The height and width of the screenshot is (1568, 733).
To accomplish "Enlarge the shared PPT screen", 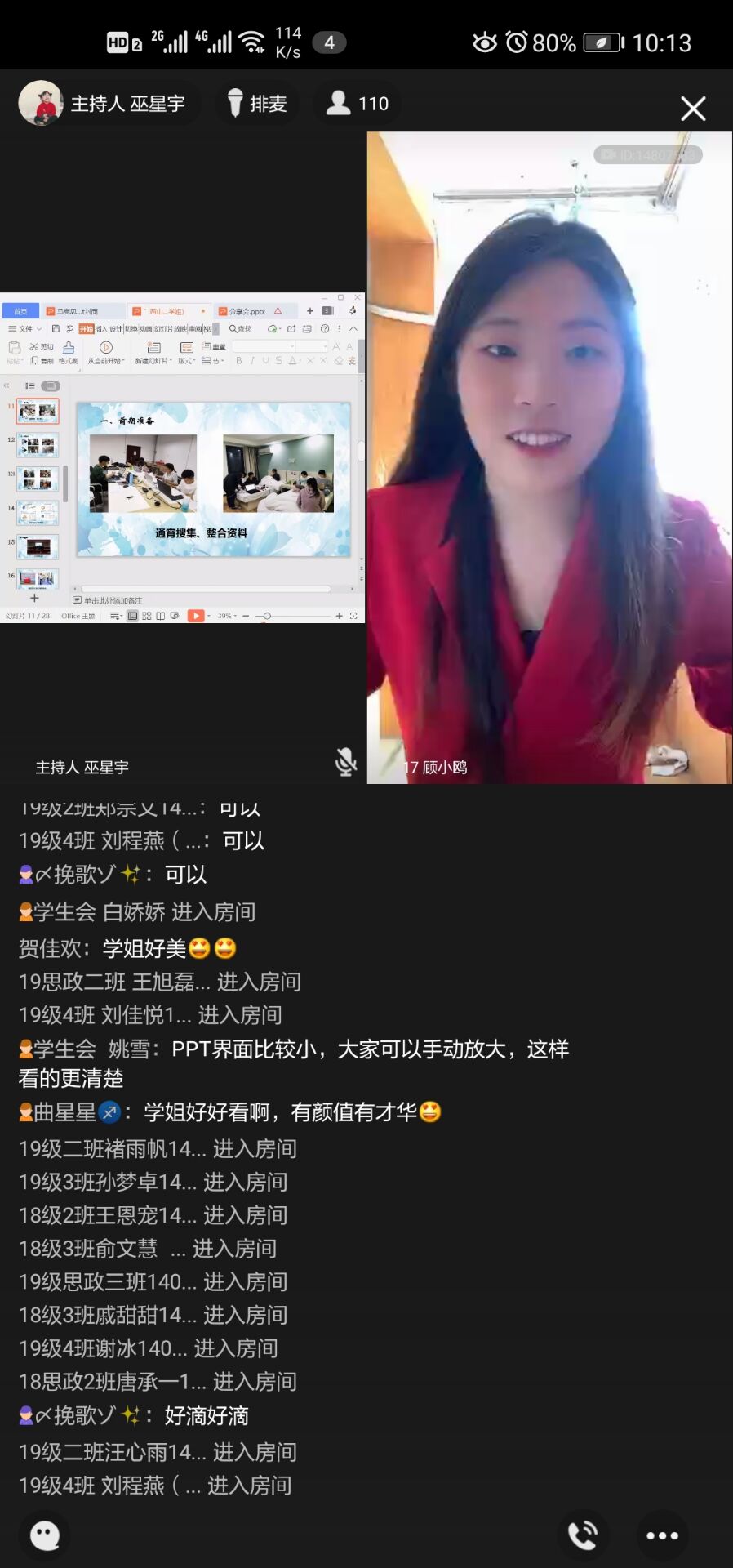I will pos(182,457).
